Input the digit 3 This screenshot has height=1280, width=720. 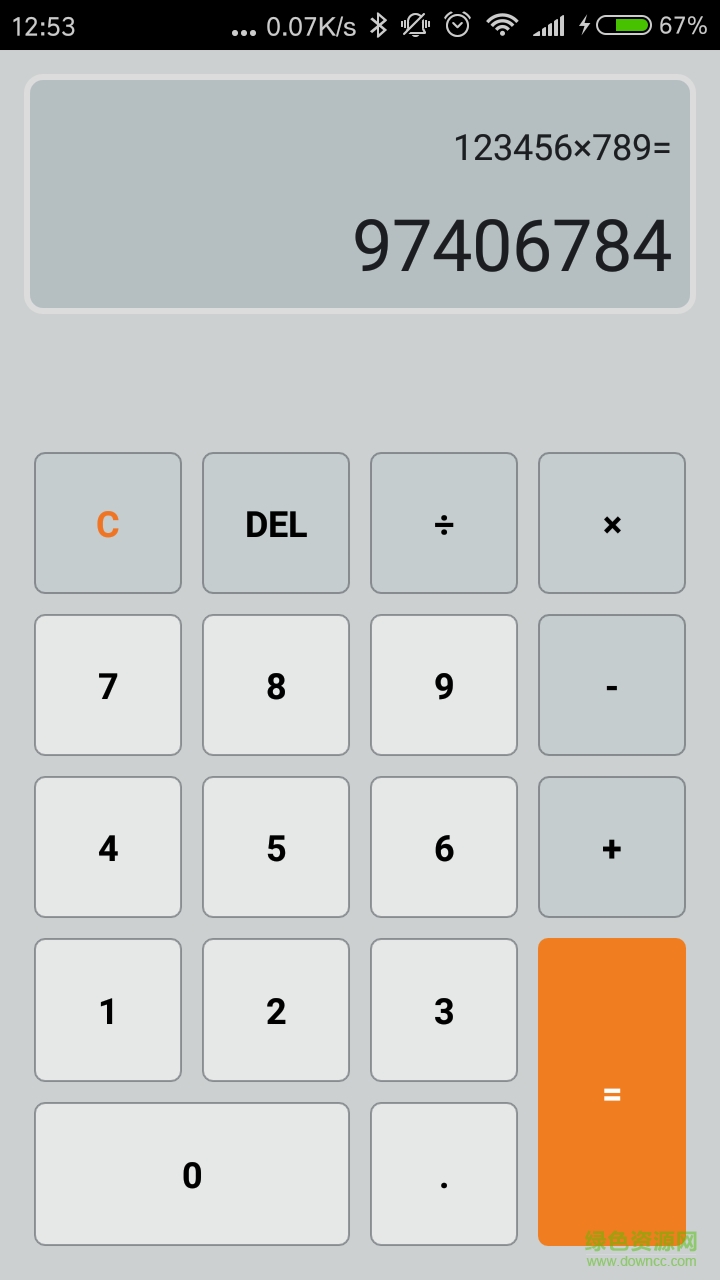(x=444, y=1010)
